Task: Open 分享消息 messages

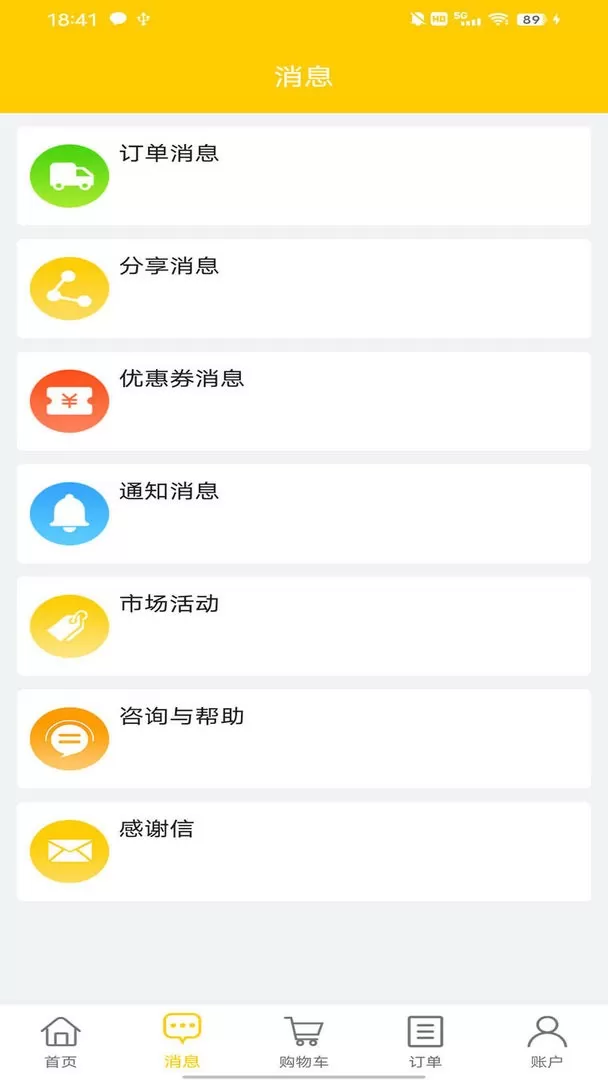Action: [x=304, y=288]
